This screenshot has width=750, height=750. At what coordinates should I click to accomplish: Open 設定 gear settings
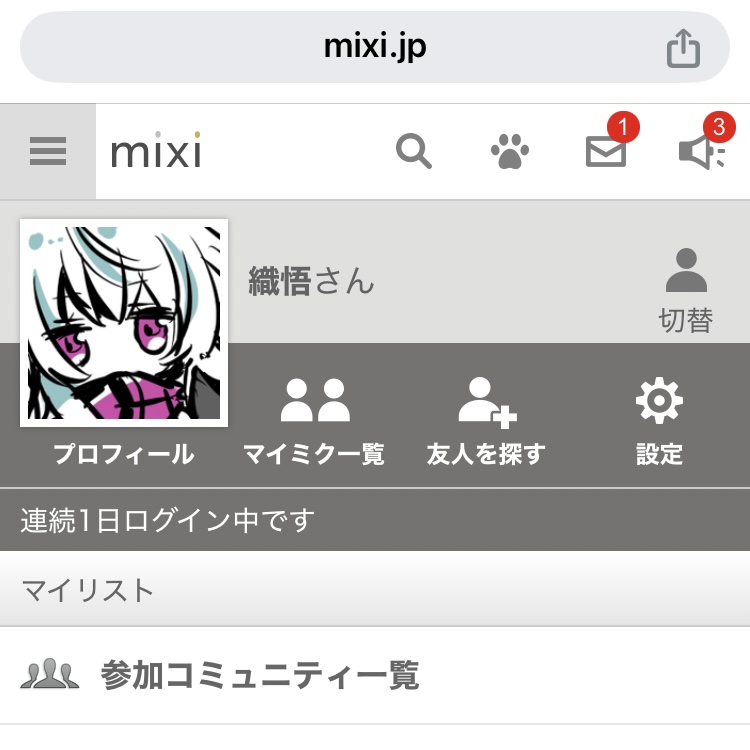(x=659, y=420)
